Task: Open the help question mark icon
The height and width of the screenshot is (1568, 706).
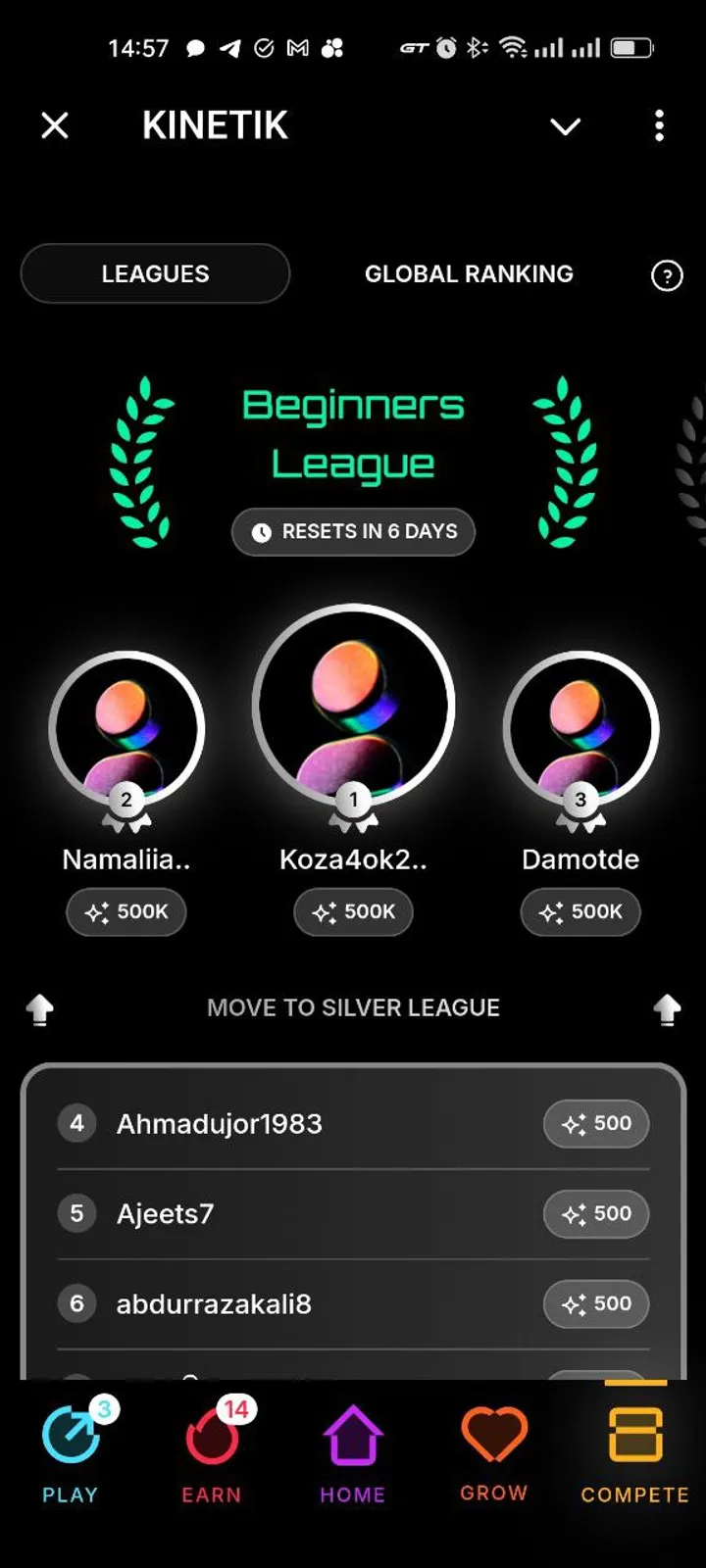Action: [667, 275]
